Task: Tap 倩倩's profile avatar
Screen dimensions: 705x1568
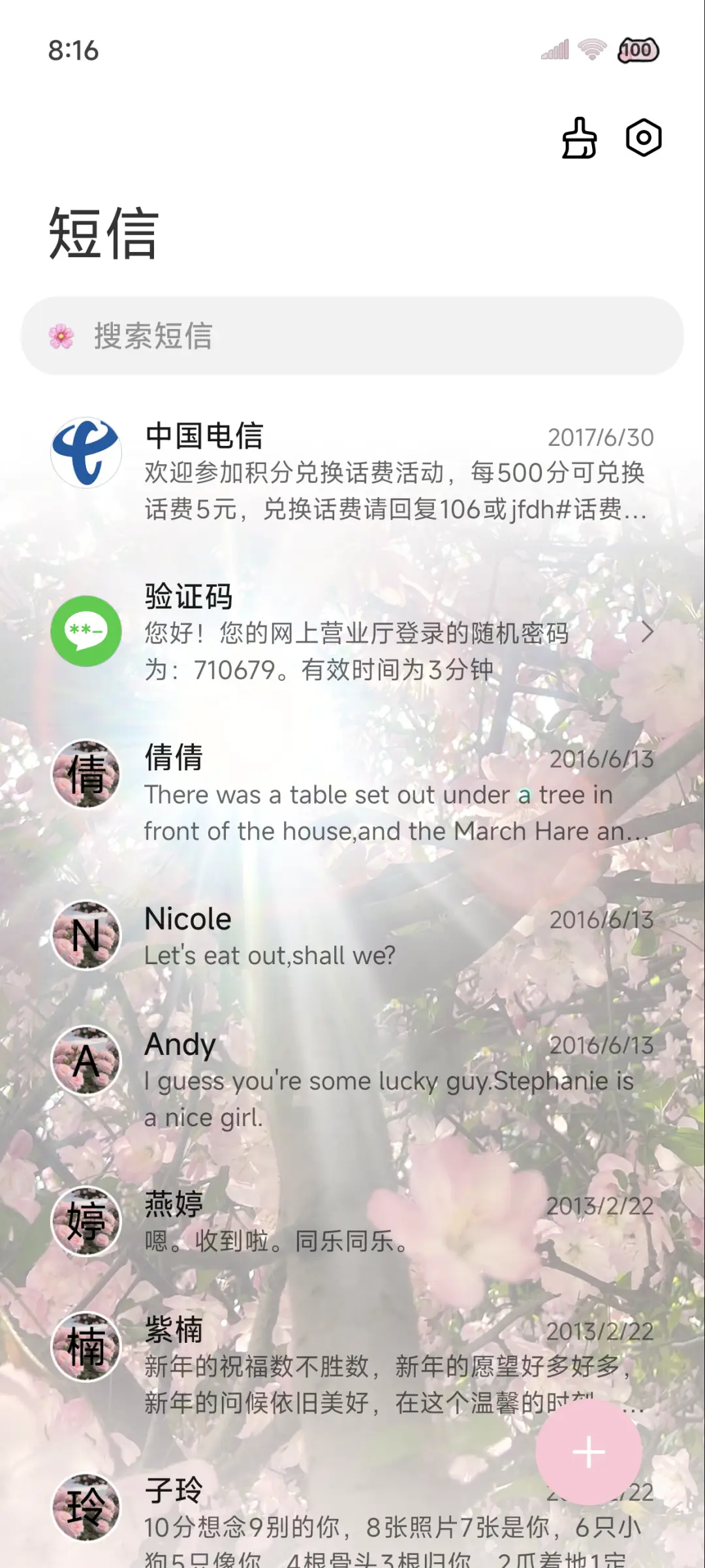Action: click(x=87, y=774)
